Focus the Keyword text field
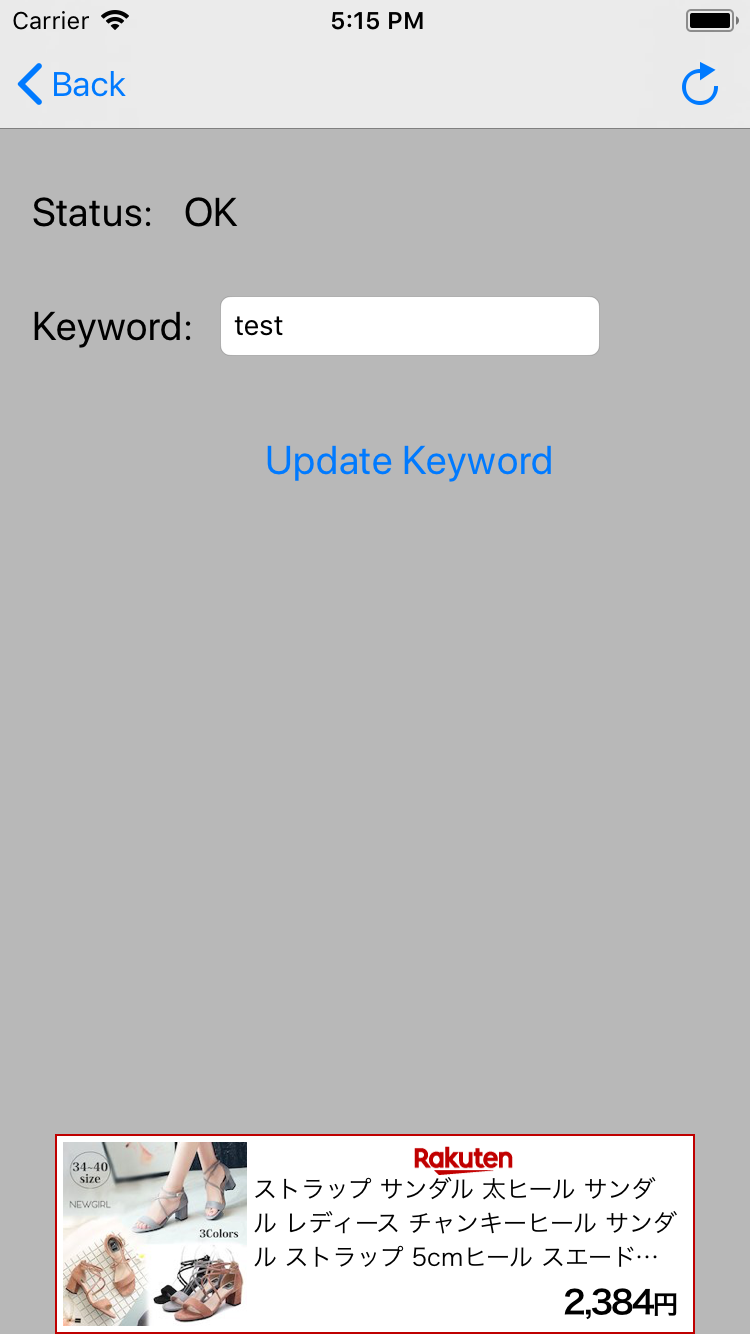Viewport: 750px width, 1334px height. [409, 326]
